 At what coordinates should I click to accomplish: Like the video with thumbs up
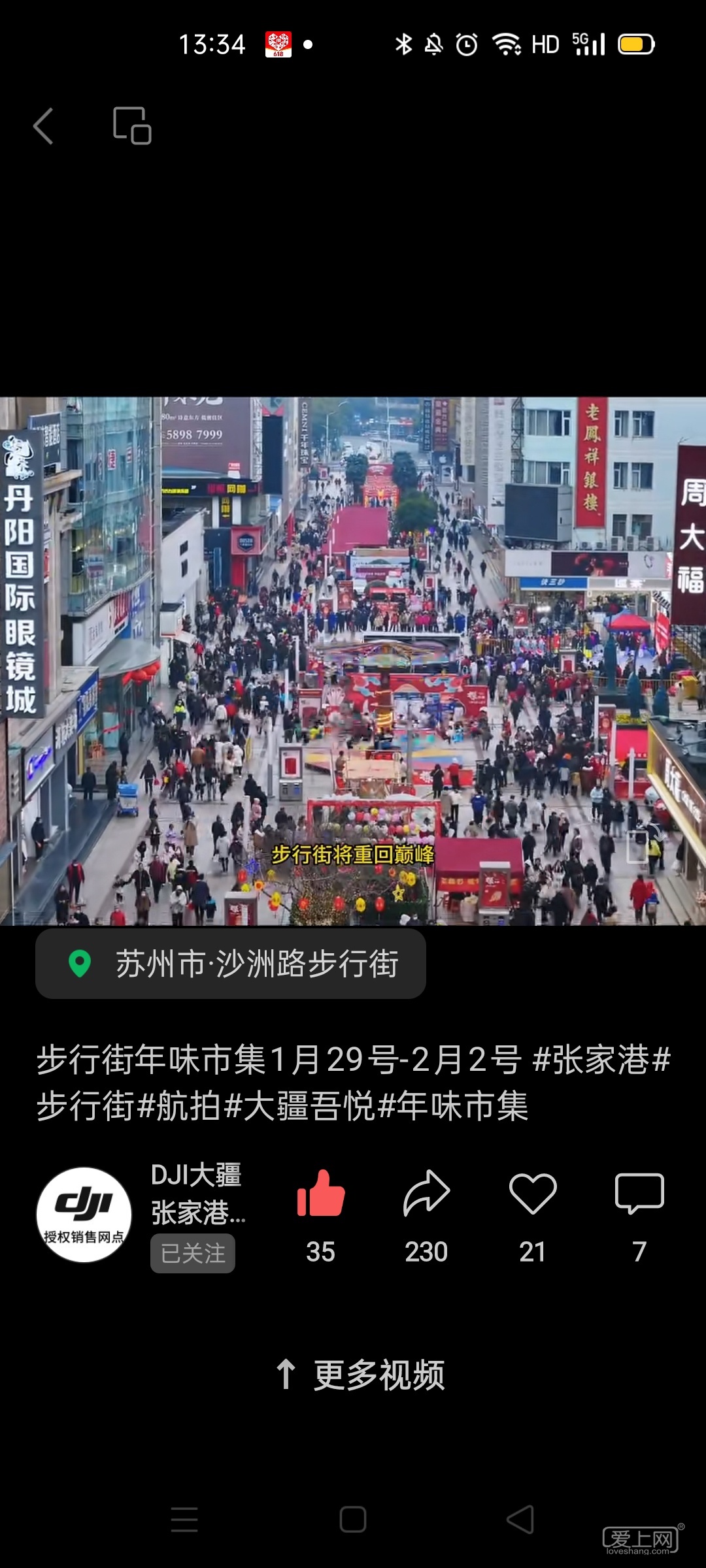pyautogui.click(x=320, y=1194)
